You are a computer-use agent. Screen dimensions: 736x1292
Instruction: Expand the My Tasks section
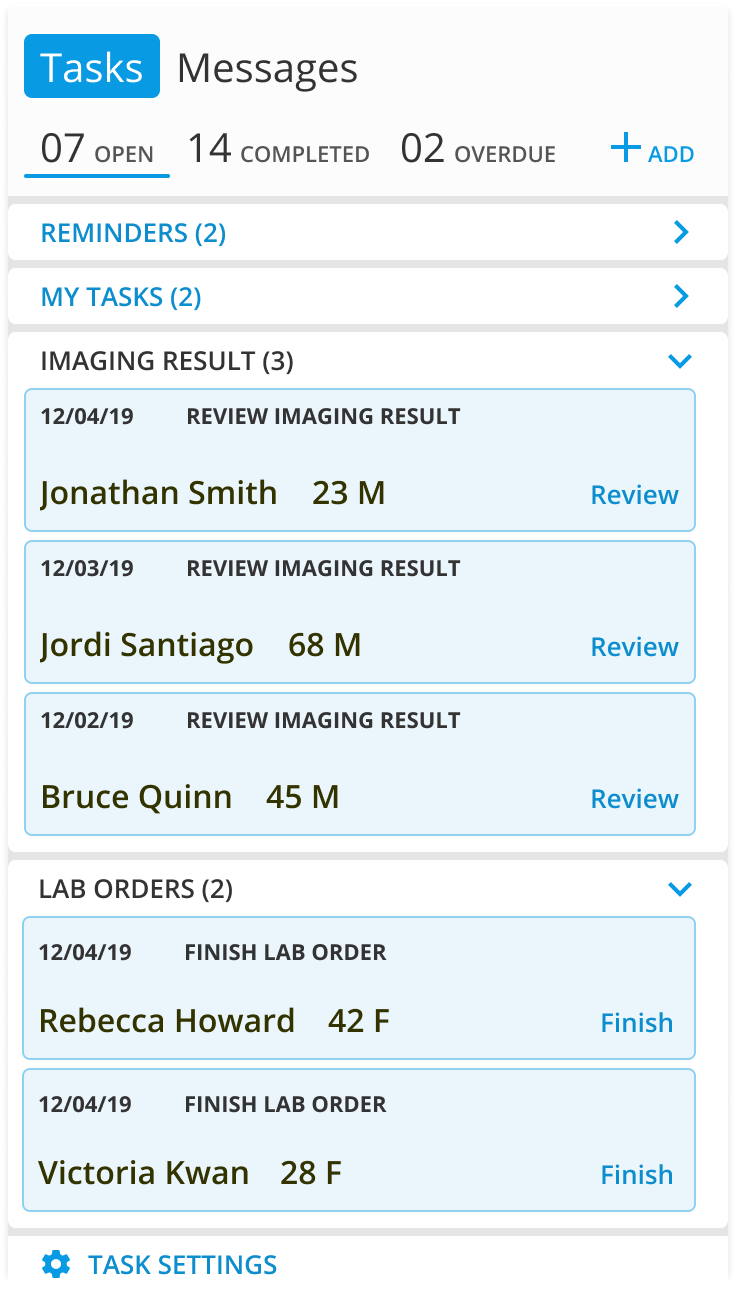pos(368,296)
